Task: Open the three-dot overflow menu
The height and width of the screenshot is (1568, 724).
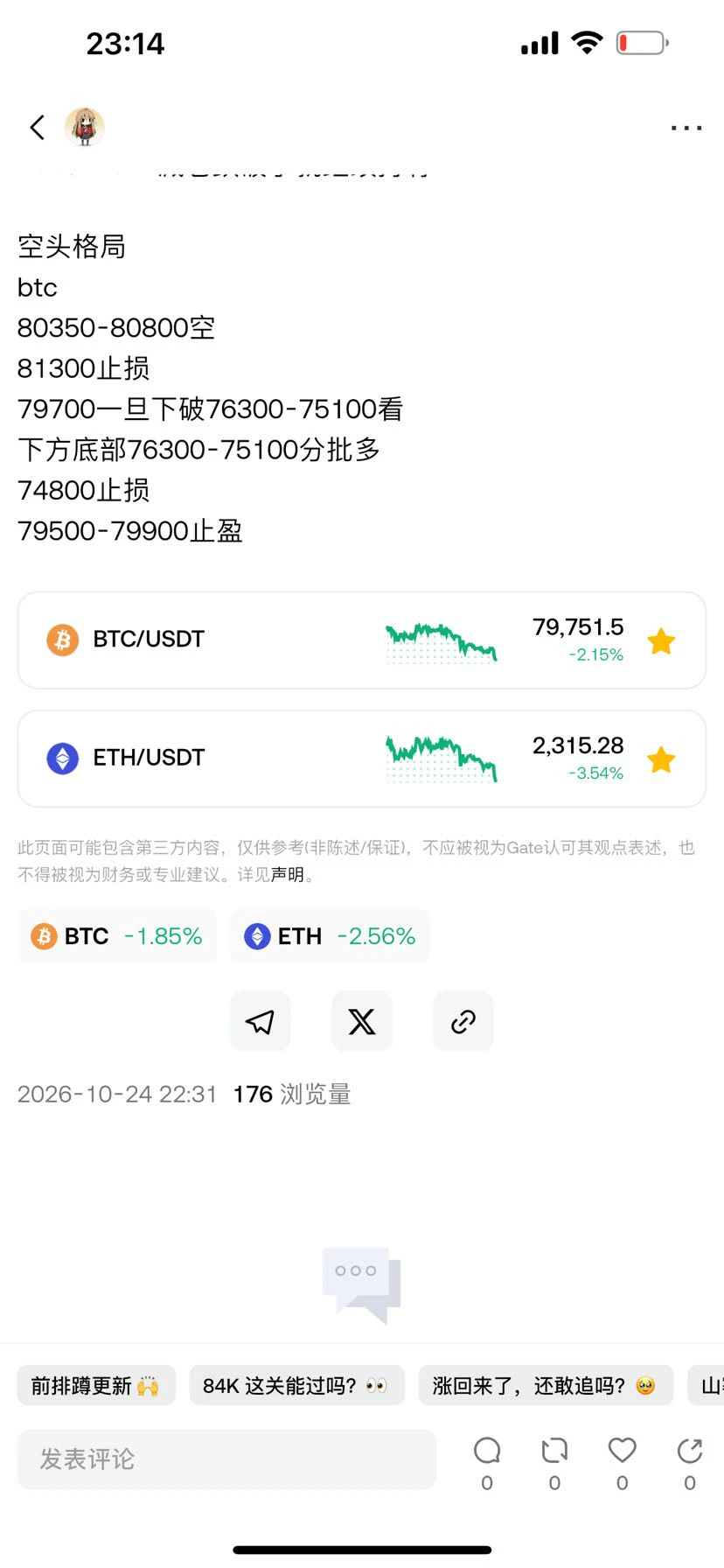Action: click(x=686, y=128)
